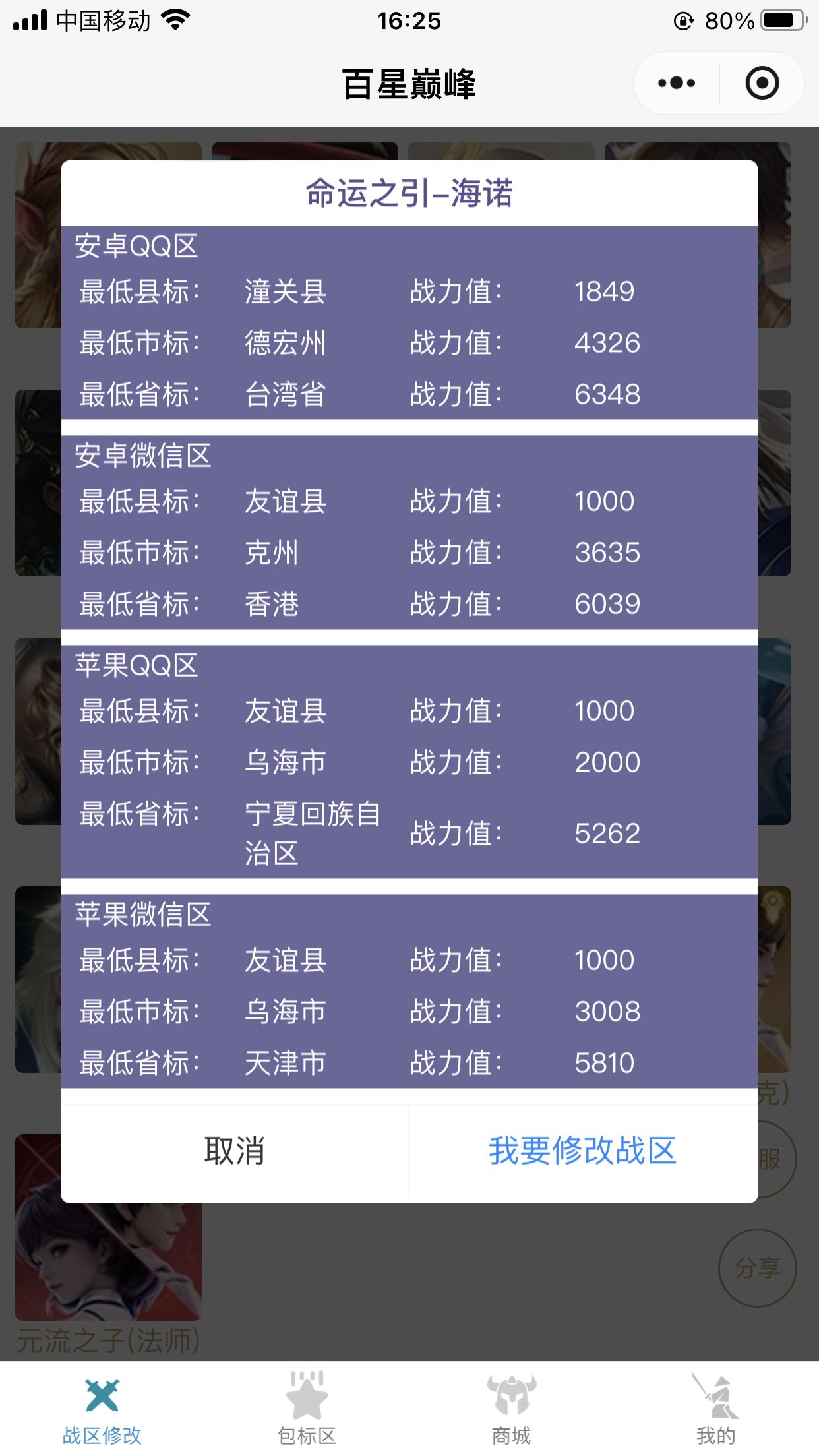Switch to the 包标区 tab

307,1409
